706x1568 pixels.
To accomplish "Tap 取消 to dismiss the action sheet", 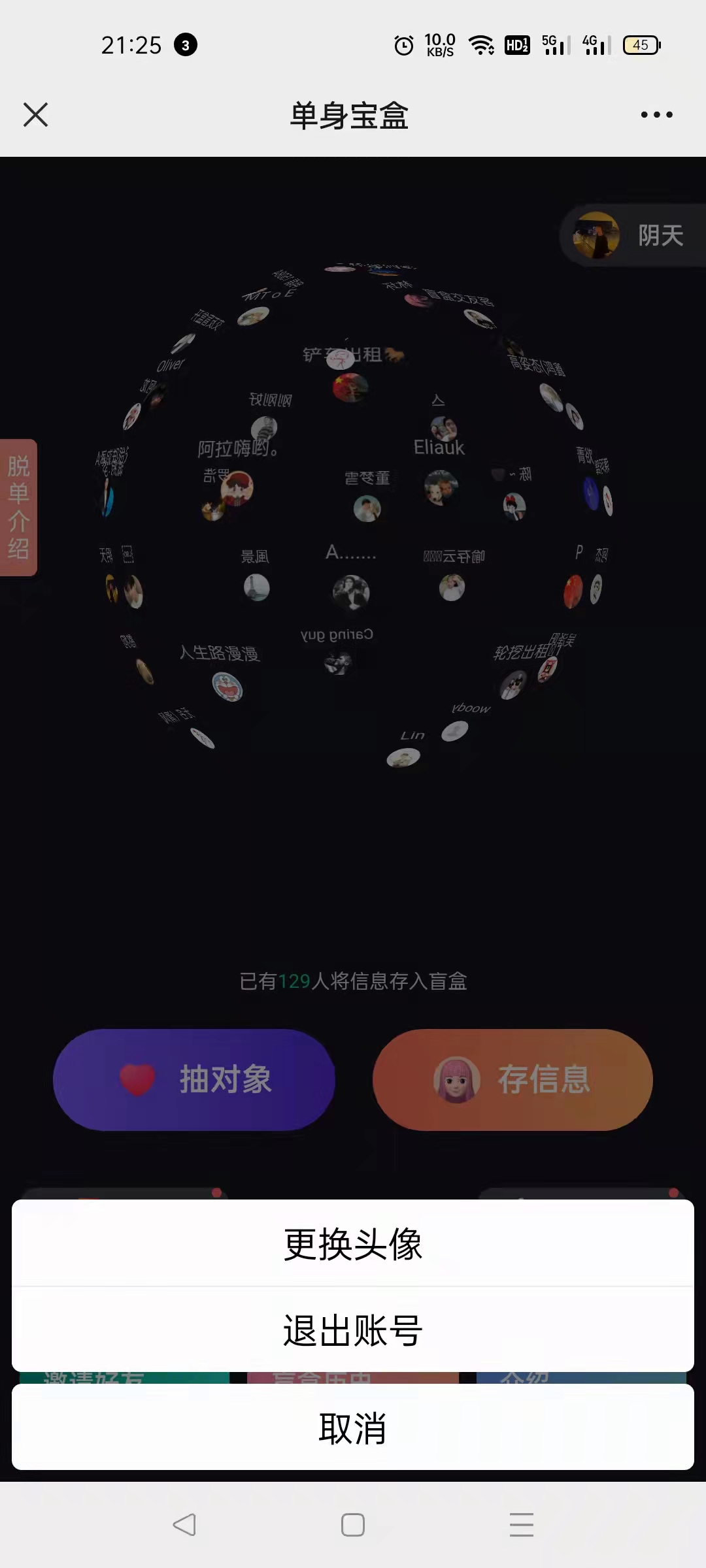I will [x=353, y=1428].
